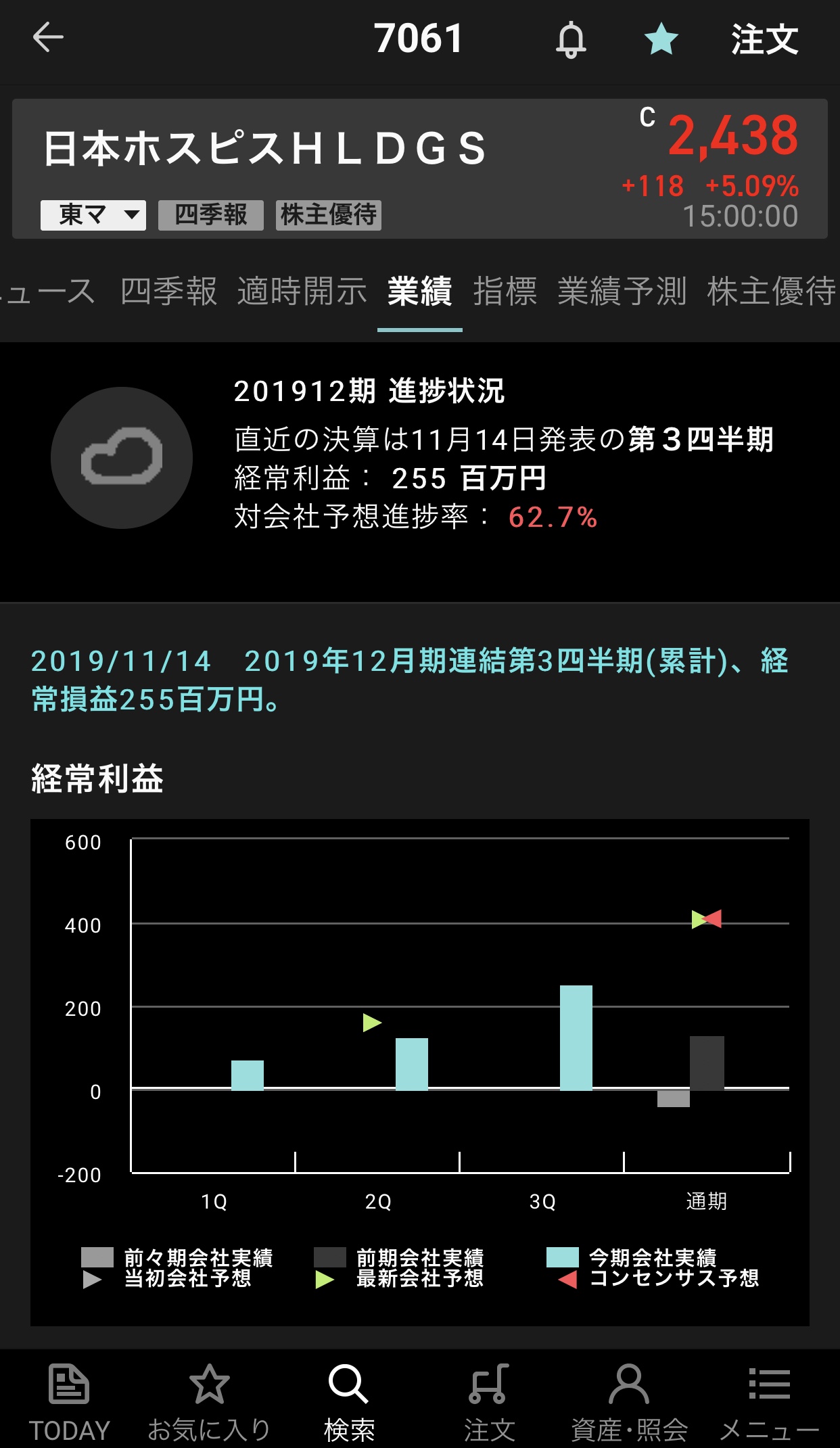840x1448 pixels.
Task: Open the 2019/11/14 earnings disclosure link
Action: click(410, 680)
